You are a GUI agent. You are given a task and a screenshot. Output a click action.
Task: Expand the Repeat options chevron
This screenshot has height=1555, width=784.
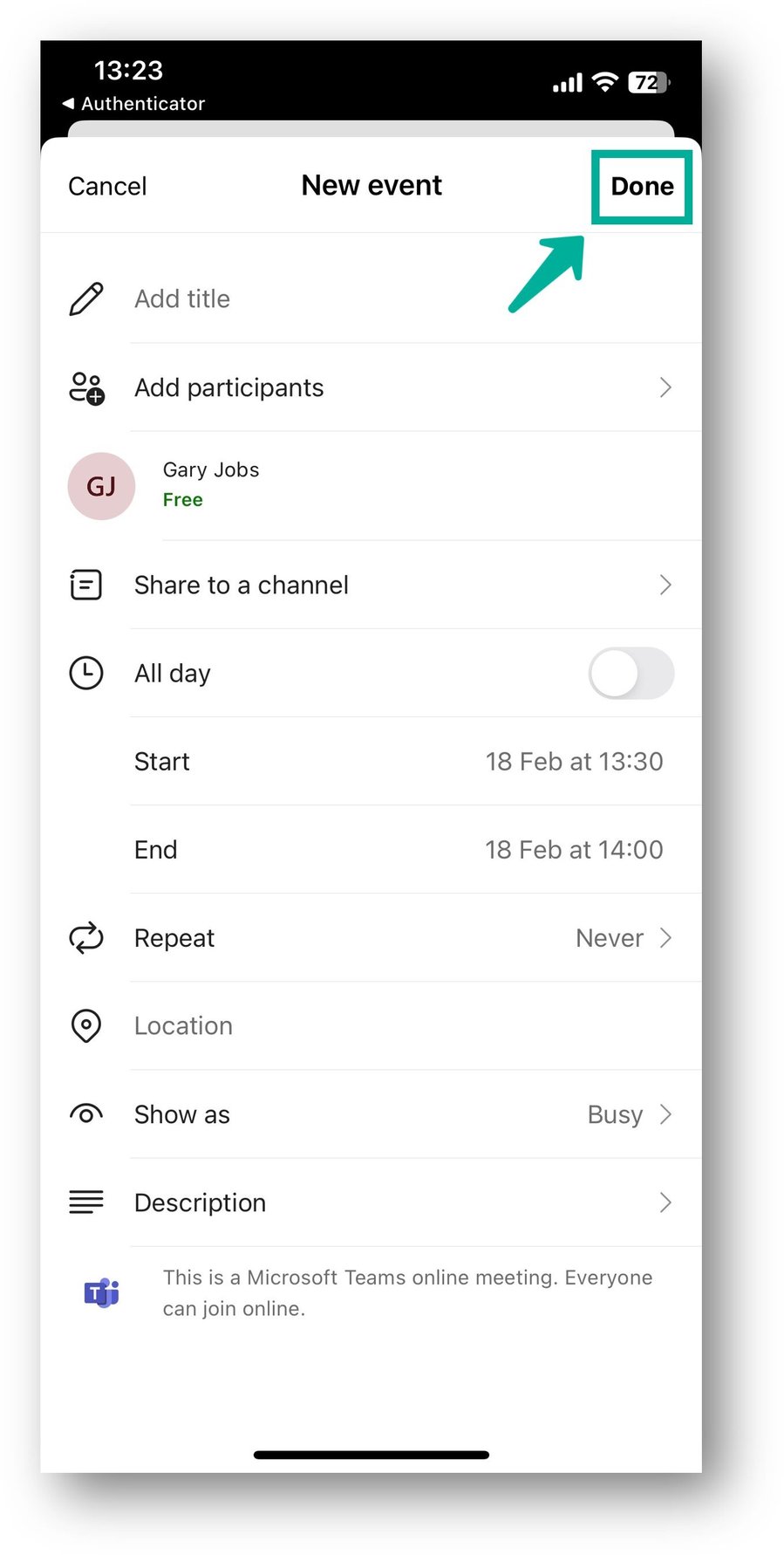click(665, 937)
